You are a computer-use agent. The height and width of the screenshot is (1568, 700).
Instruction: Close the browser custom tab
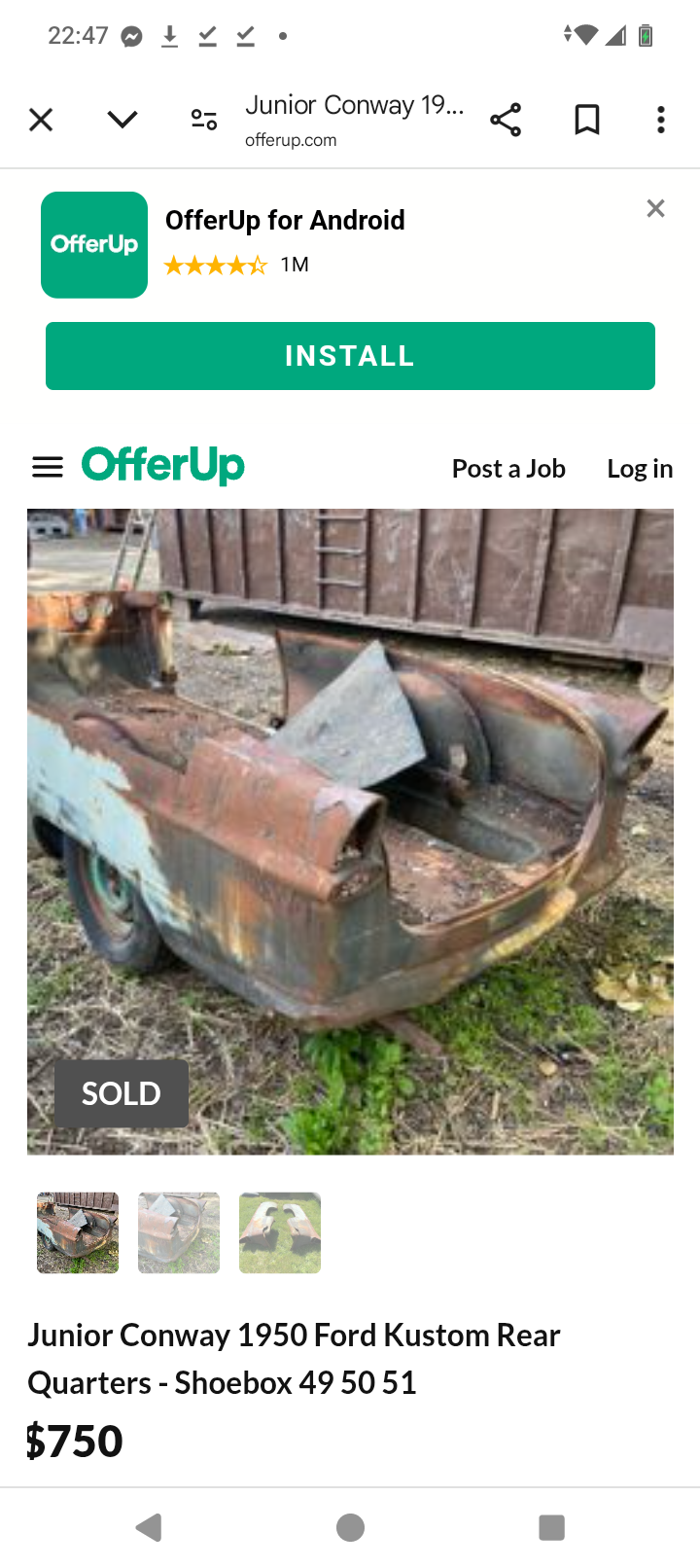41,120
